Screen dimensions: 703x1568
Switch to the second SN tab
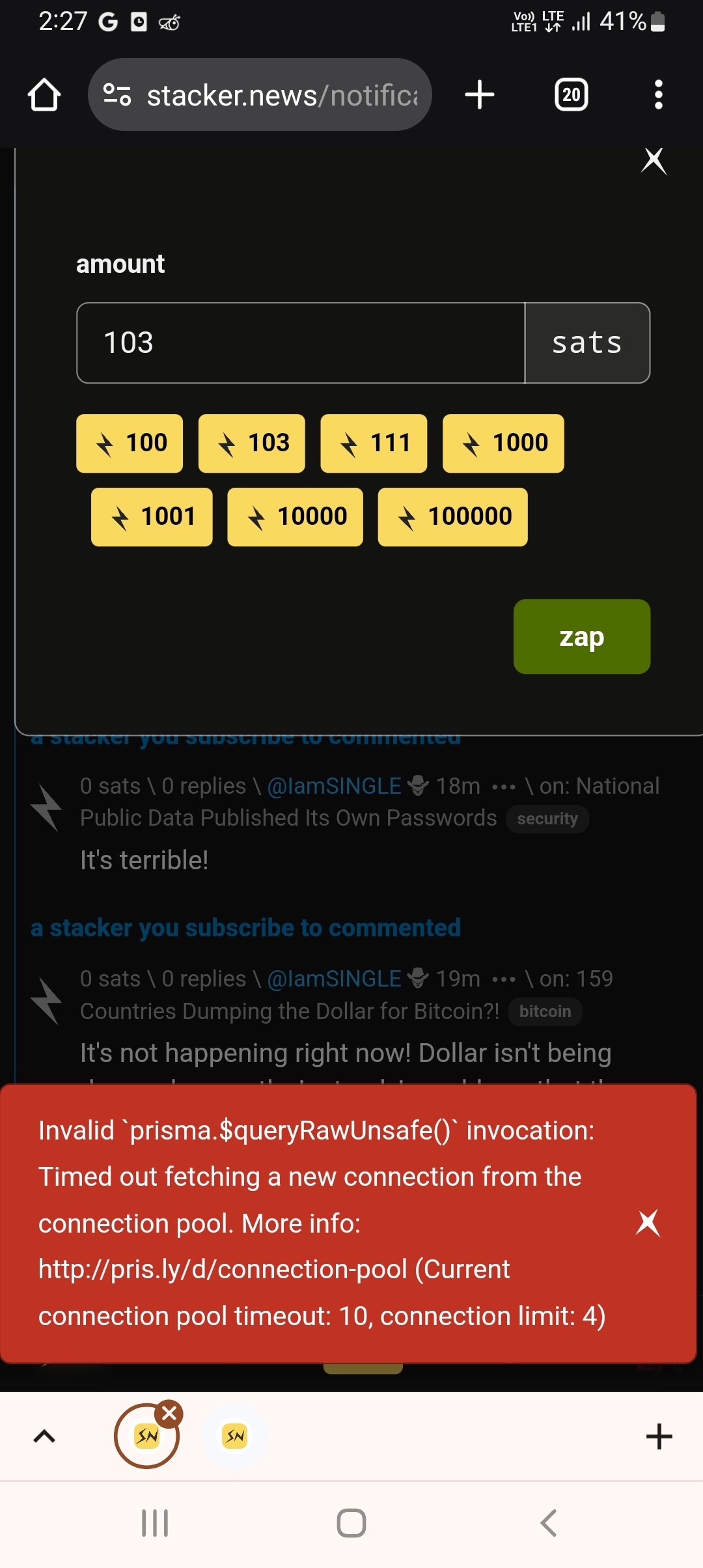point(235,1436)
